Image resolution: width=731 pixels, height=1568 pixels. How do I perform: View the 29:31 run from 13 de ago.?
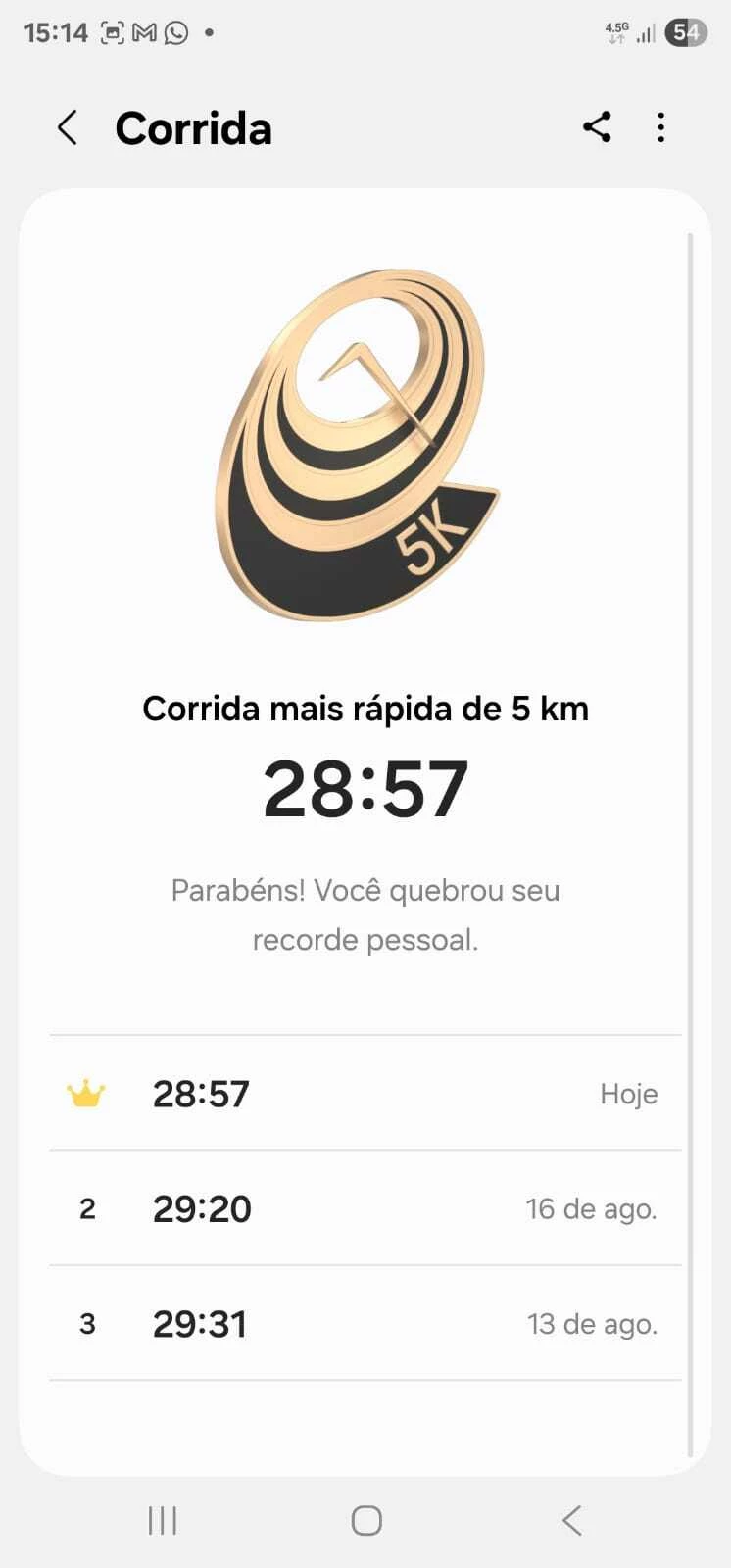[x=365, y=1324]
